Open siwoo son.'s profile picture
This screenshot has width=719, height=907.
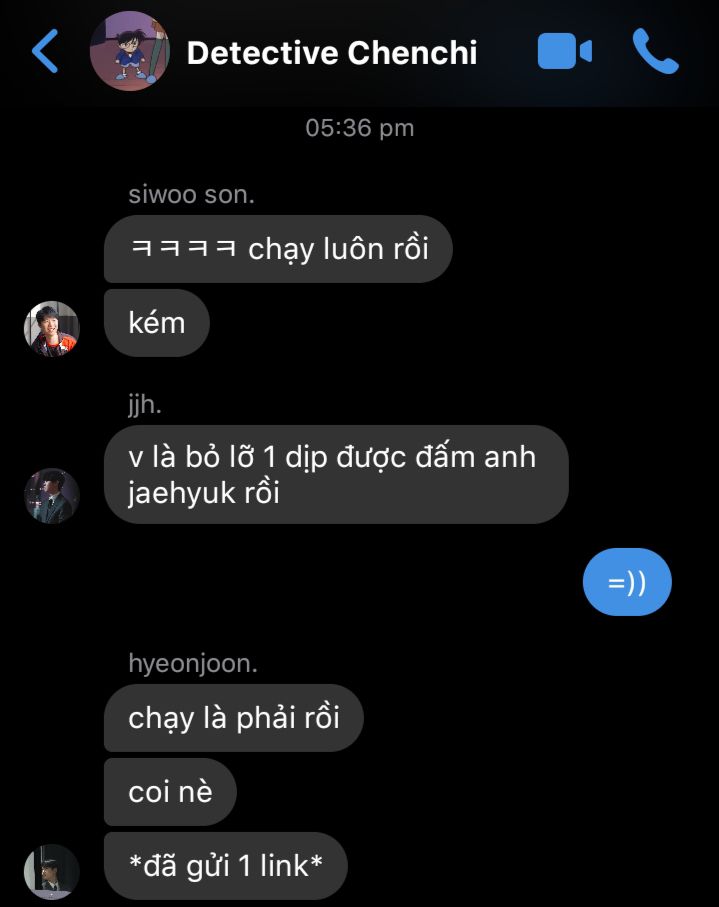pos(52,329)
